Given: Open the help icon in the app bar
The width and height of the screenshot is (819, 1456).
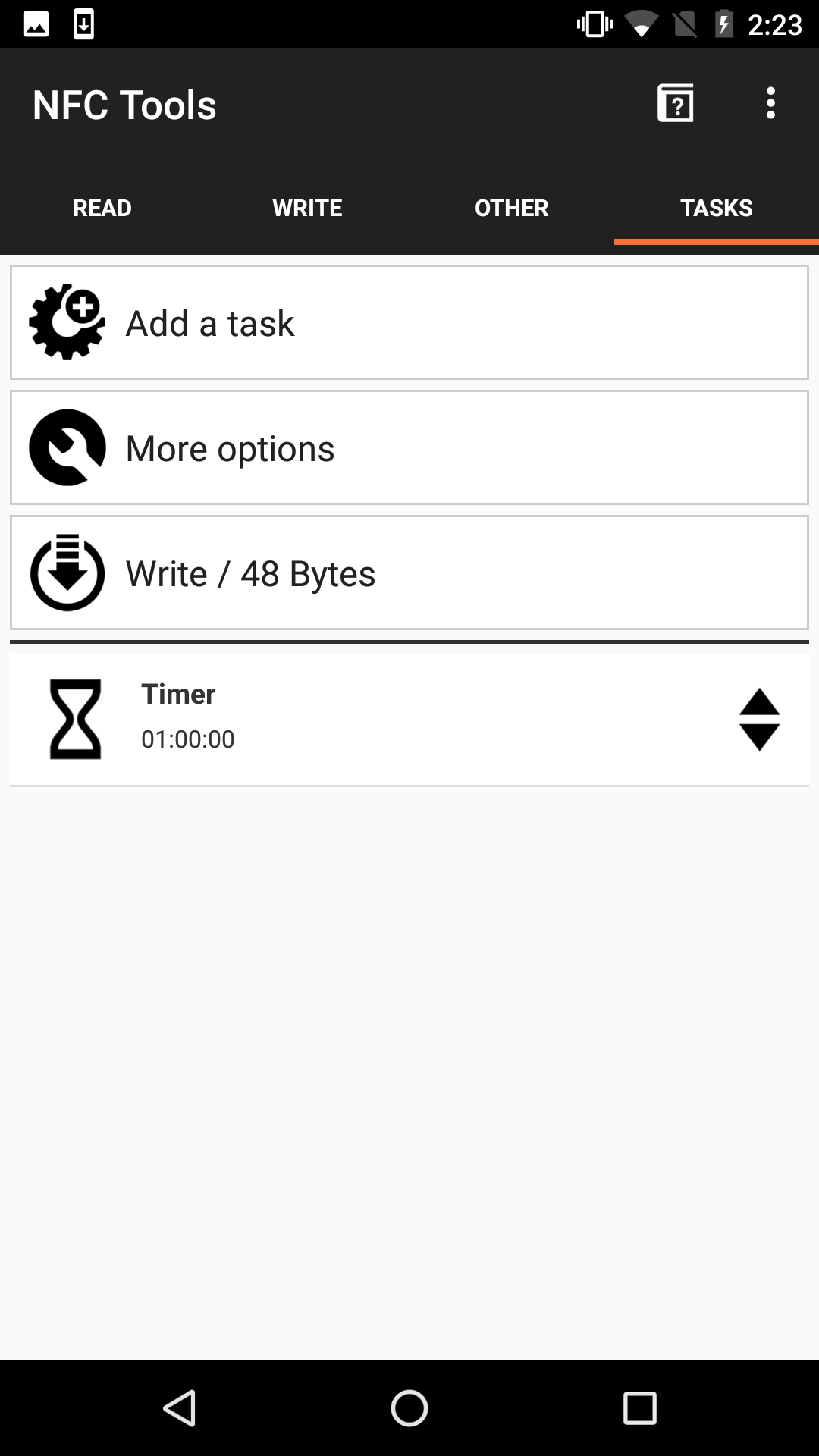Looking at the screenshot, I should 675,103.
